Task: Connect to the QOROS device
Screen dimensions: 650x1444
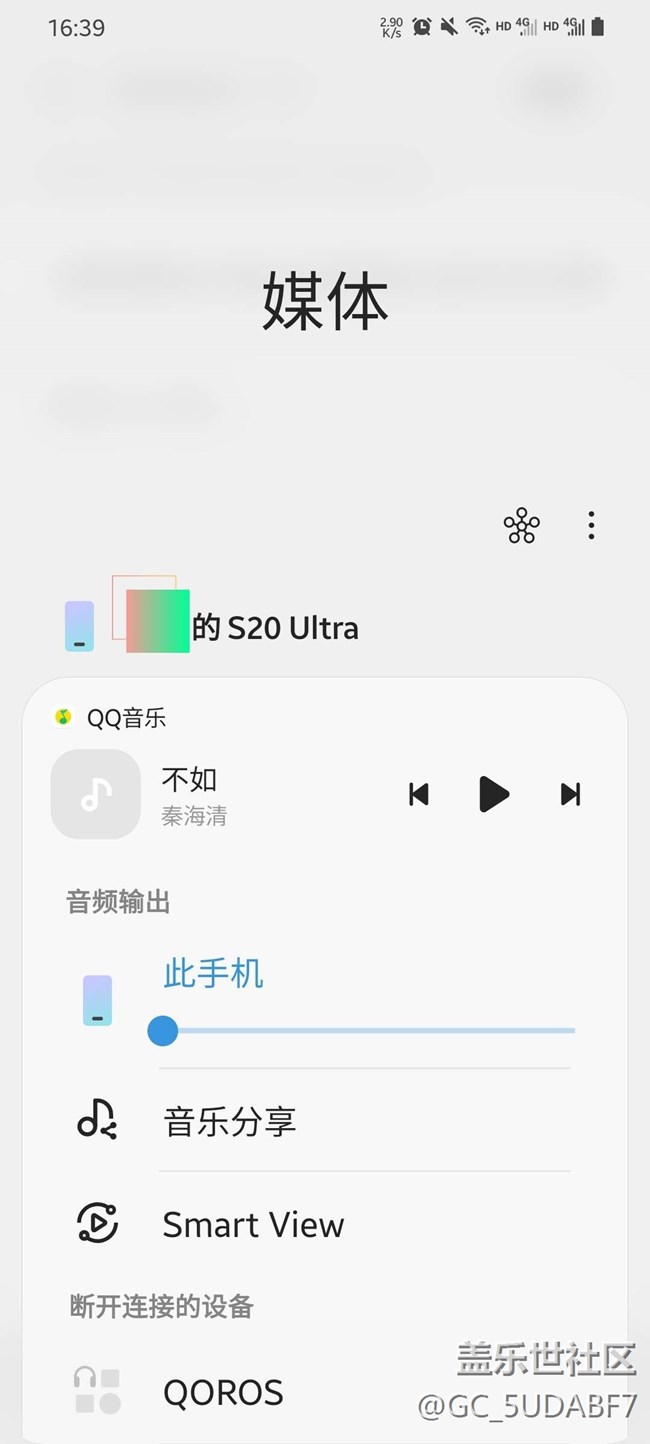Action: click(223, 1391)
